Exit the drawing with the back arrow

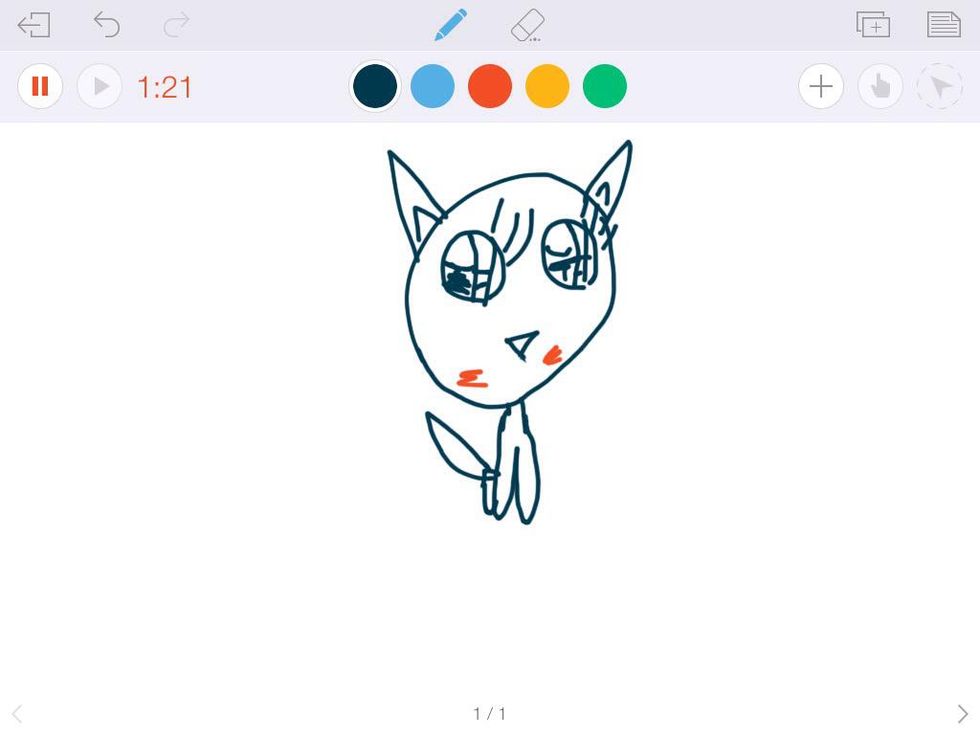[x=34, y=25]
